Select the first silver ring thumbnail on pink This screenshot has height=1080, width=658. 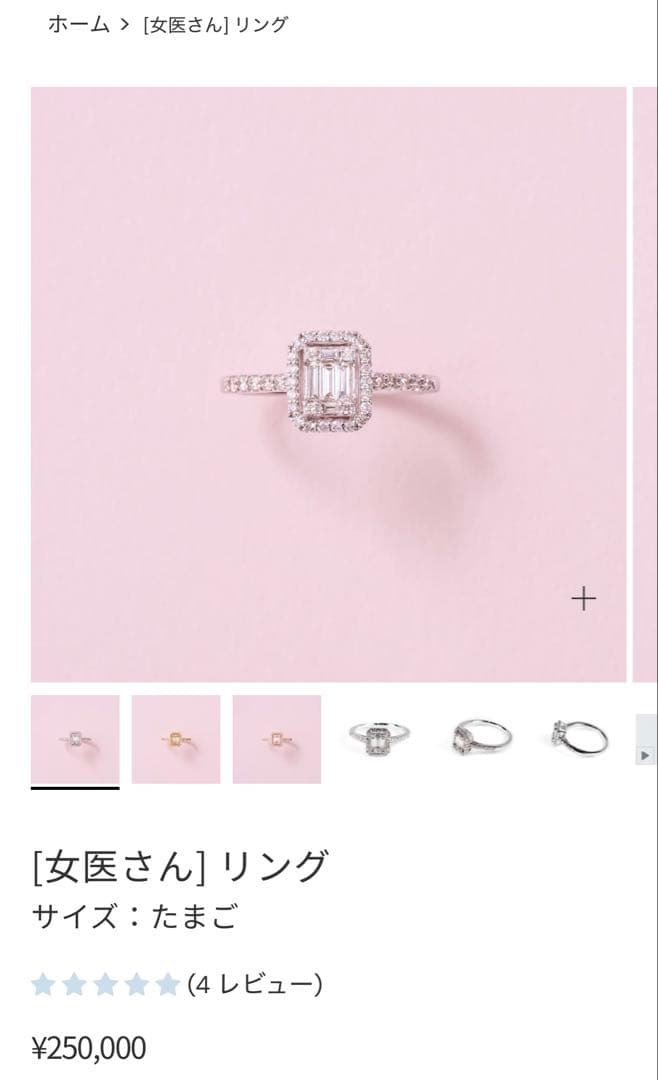(75, 739)
